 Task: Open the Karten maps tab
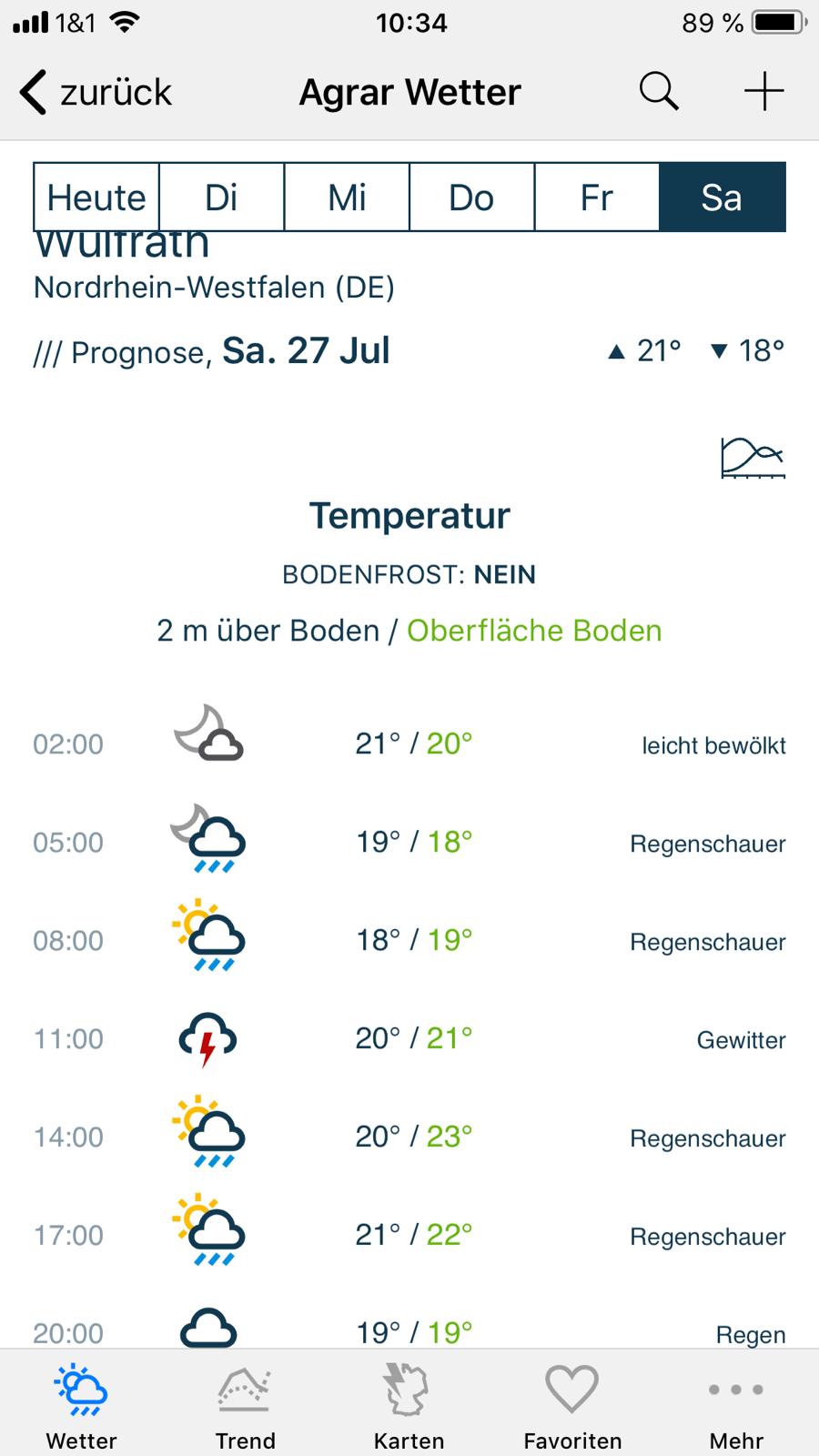(x=409, y=1406)
